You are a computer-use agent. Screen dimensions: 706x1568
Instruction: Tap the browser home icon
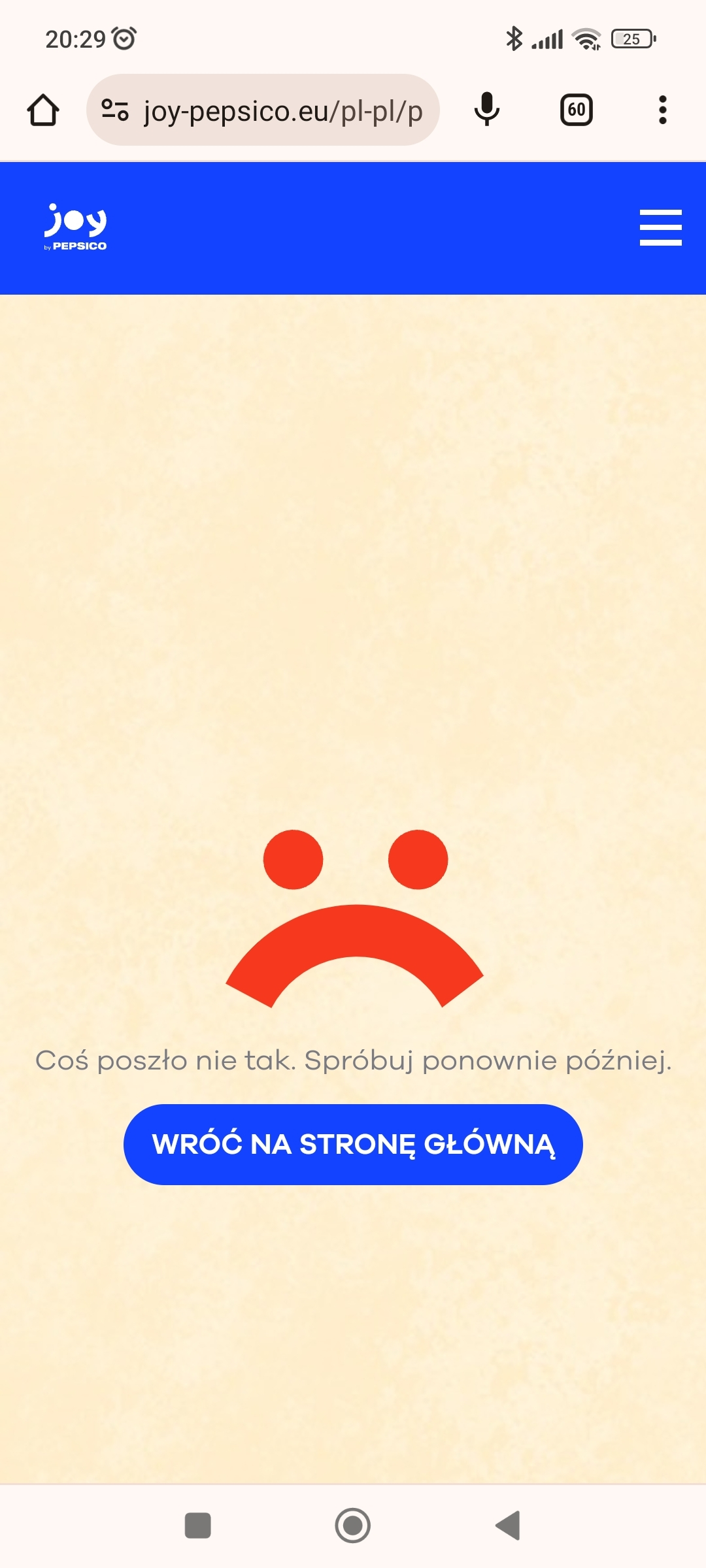pyautogui.click(x=43, y=110)
